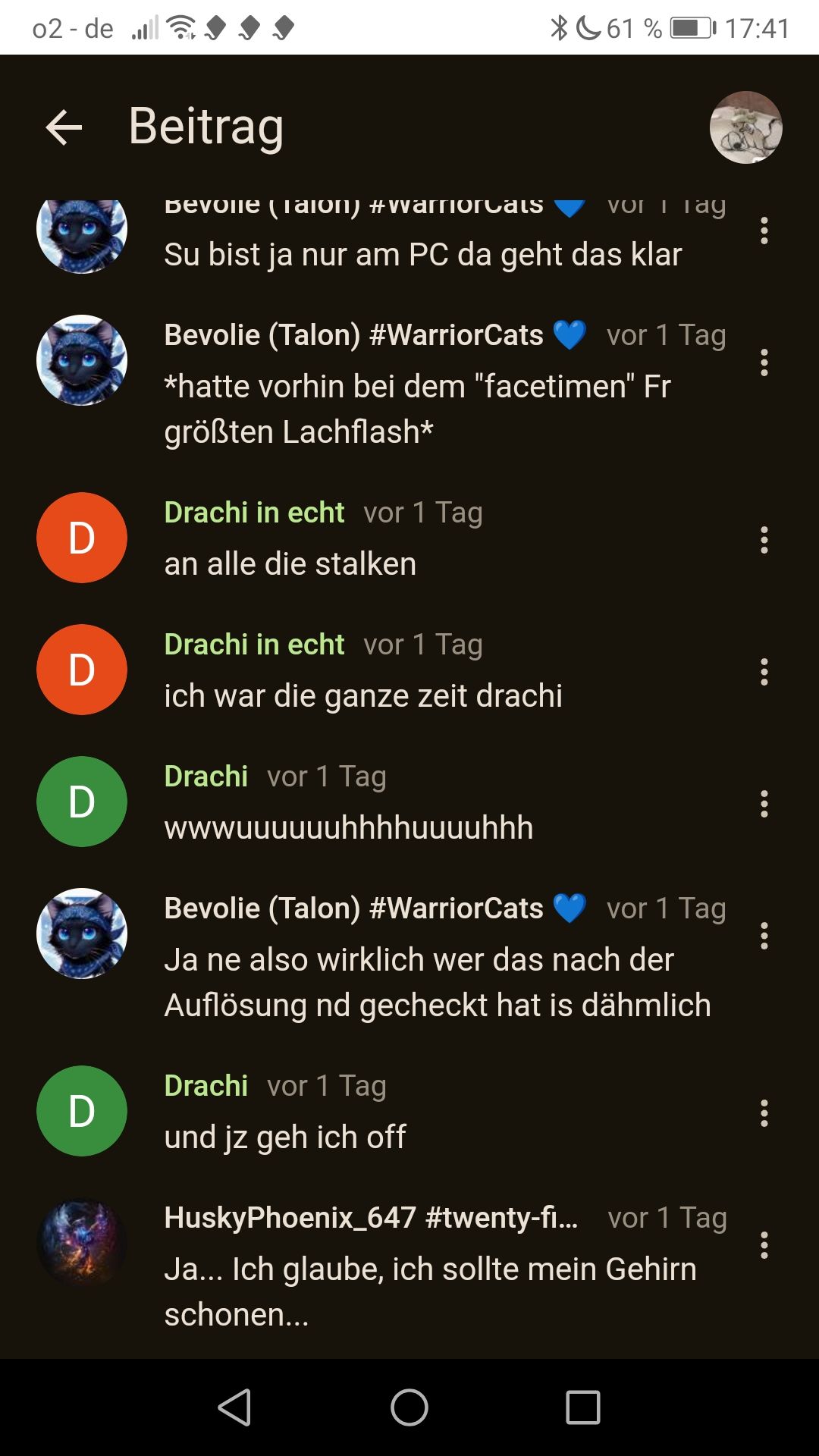Open options for the 'Ja ne also wirklich' comment

coord(764,936)
